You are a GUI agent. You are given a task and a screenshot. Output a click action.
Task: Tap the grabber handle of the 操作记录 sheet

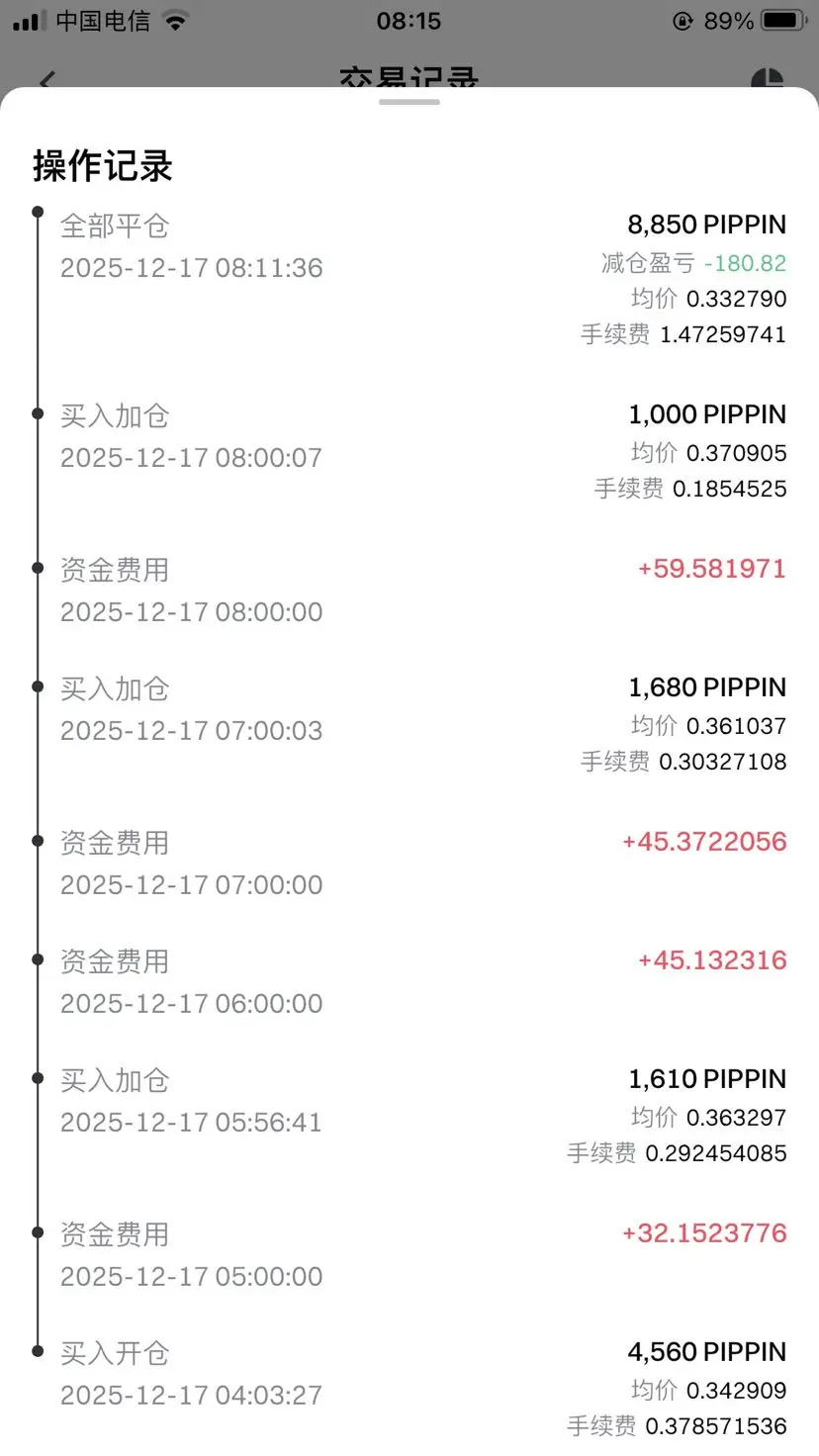point(409,102)
